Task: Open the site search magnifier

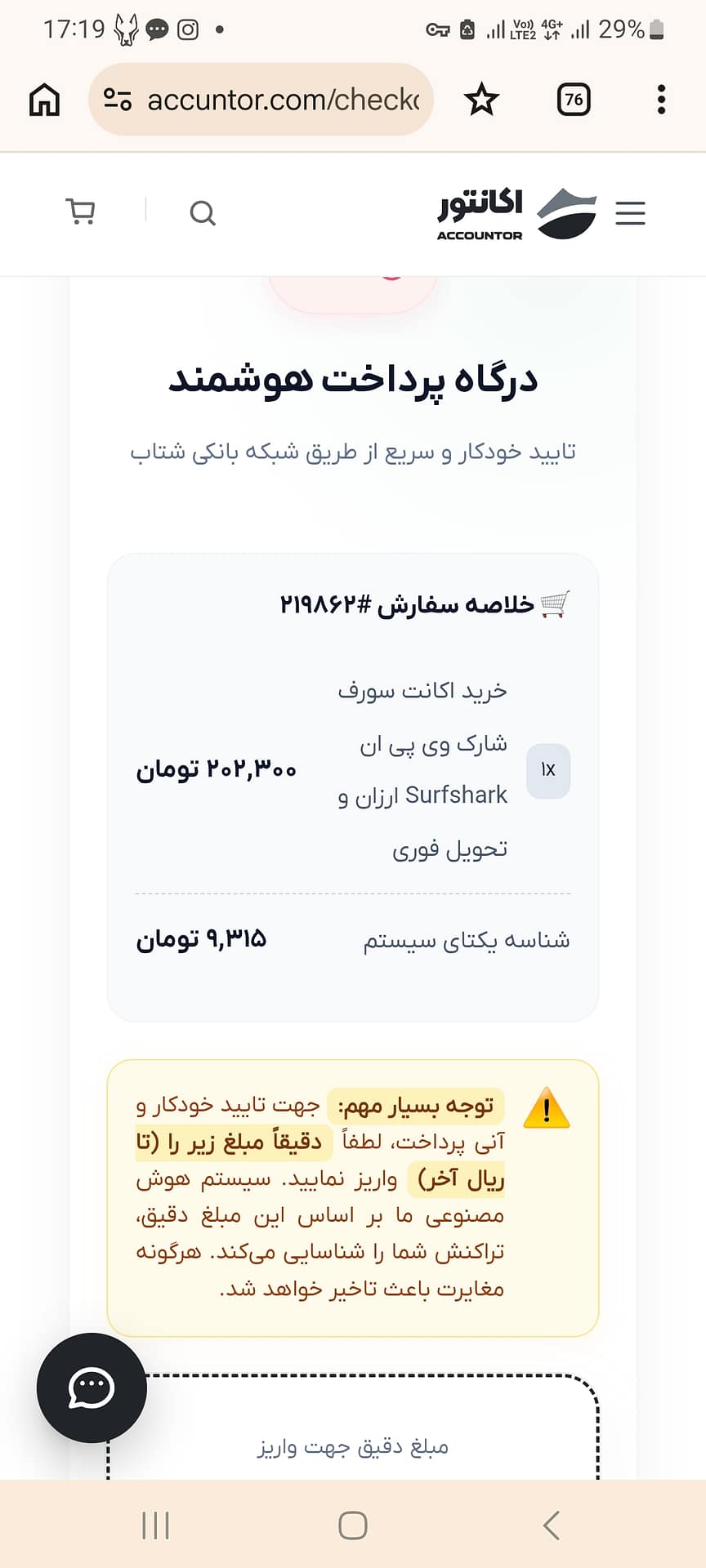Action: [202, 213]
